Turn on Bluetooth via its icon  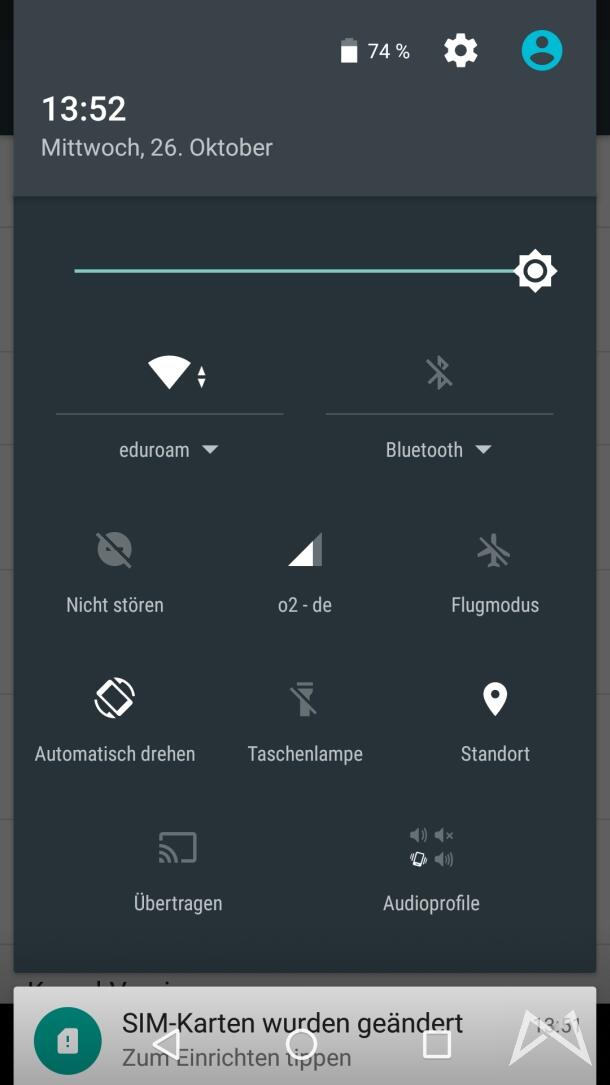tap(439, 374)
